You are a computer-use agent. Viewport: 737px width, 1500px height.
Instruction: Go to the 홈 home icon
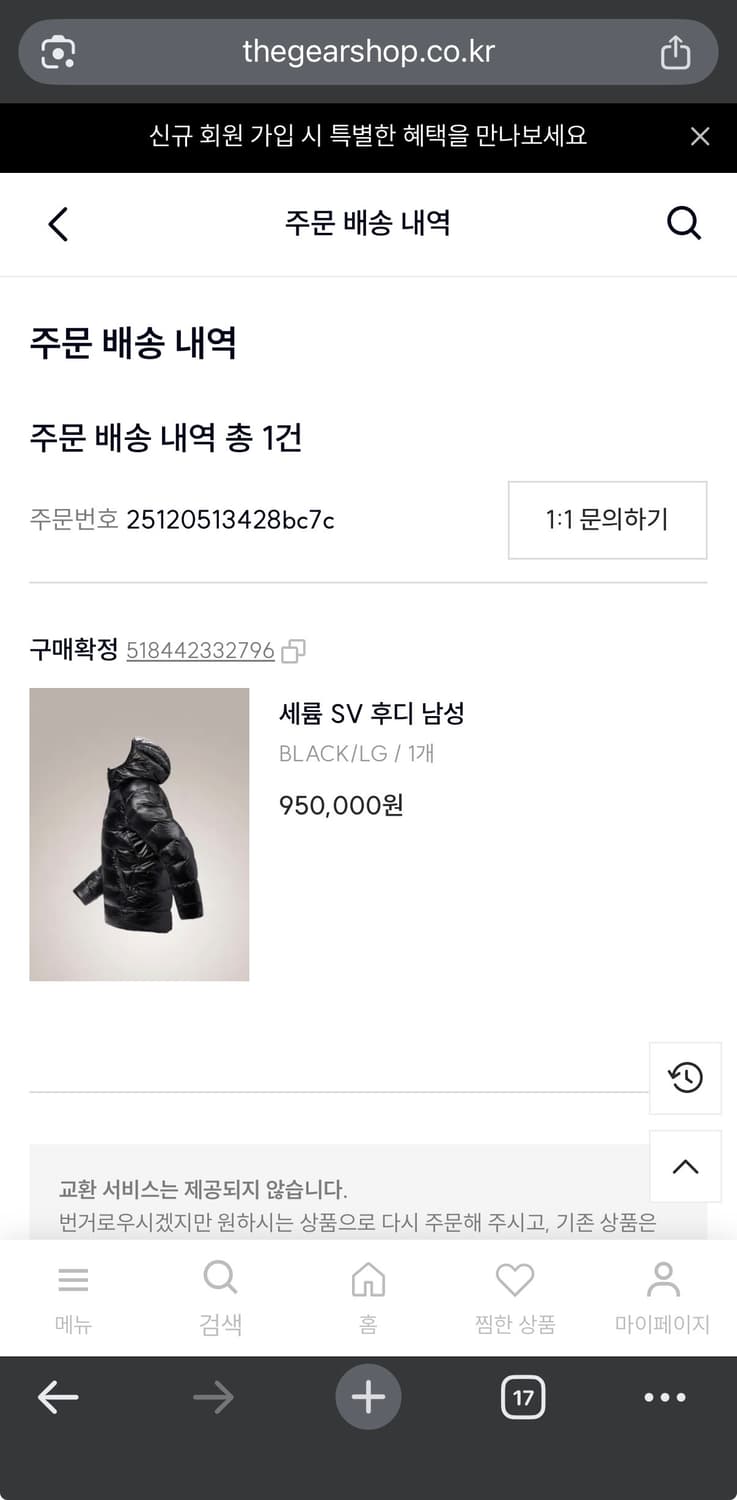pos(367,1277)
